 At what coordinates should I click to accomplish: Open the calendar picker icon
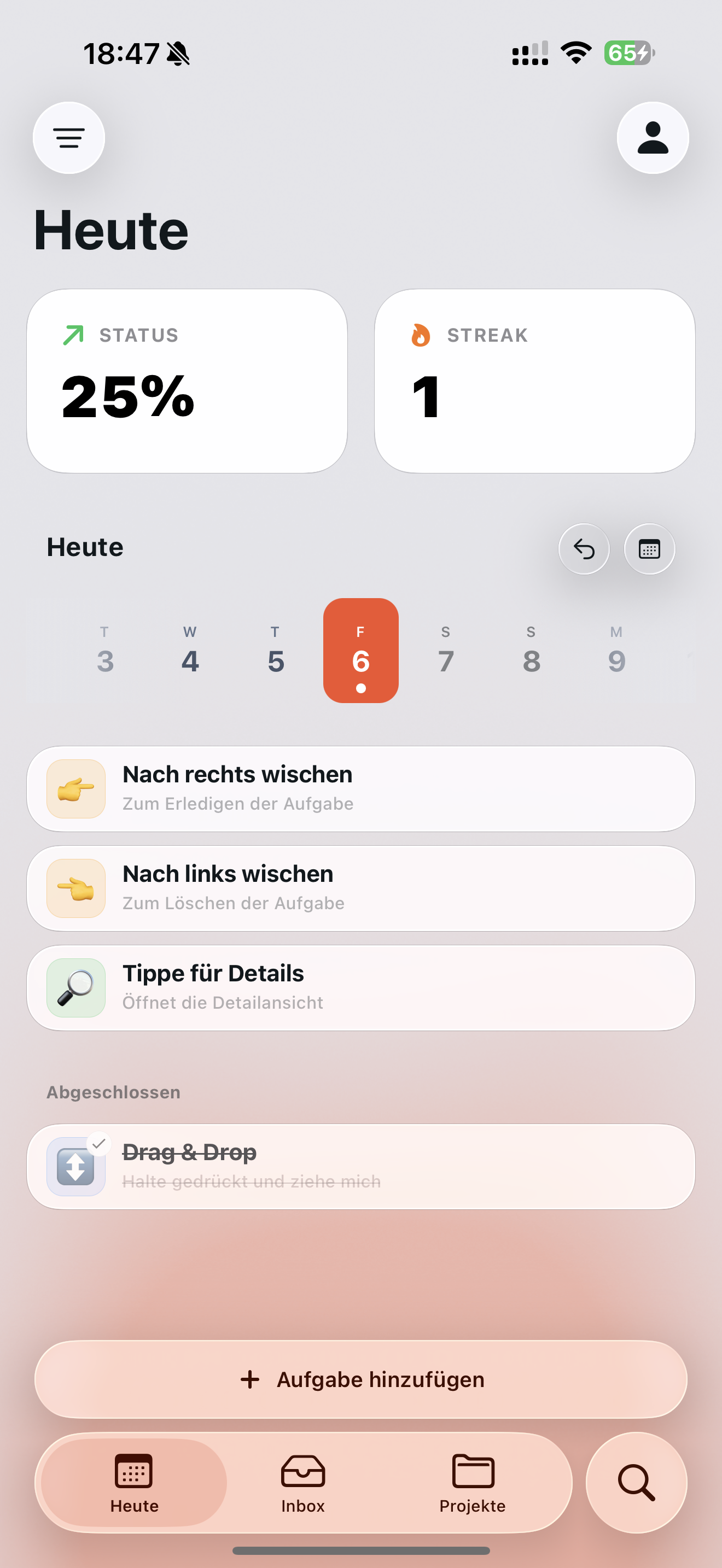(x=649, y=548)
